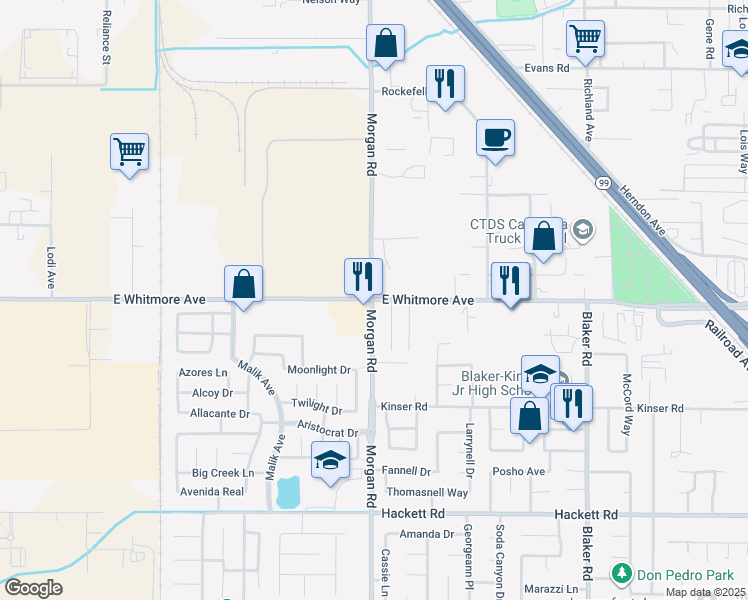Viewport: 748px width, 600px height.
Task: Open the shopping bag marker by CTDS Truck
Action: tap(543, 238)
